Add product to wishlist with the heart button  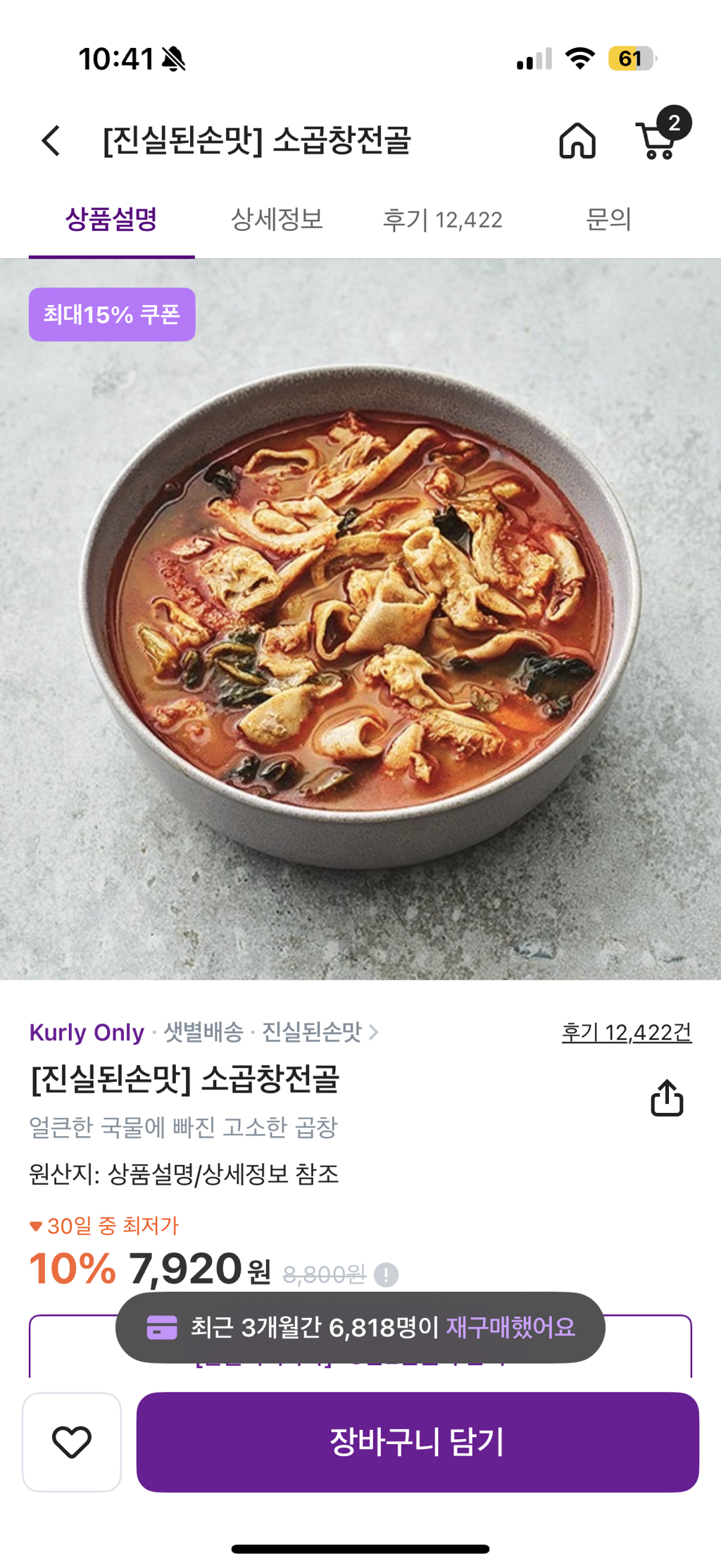72,1442
